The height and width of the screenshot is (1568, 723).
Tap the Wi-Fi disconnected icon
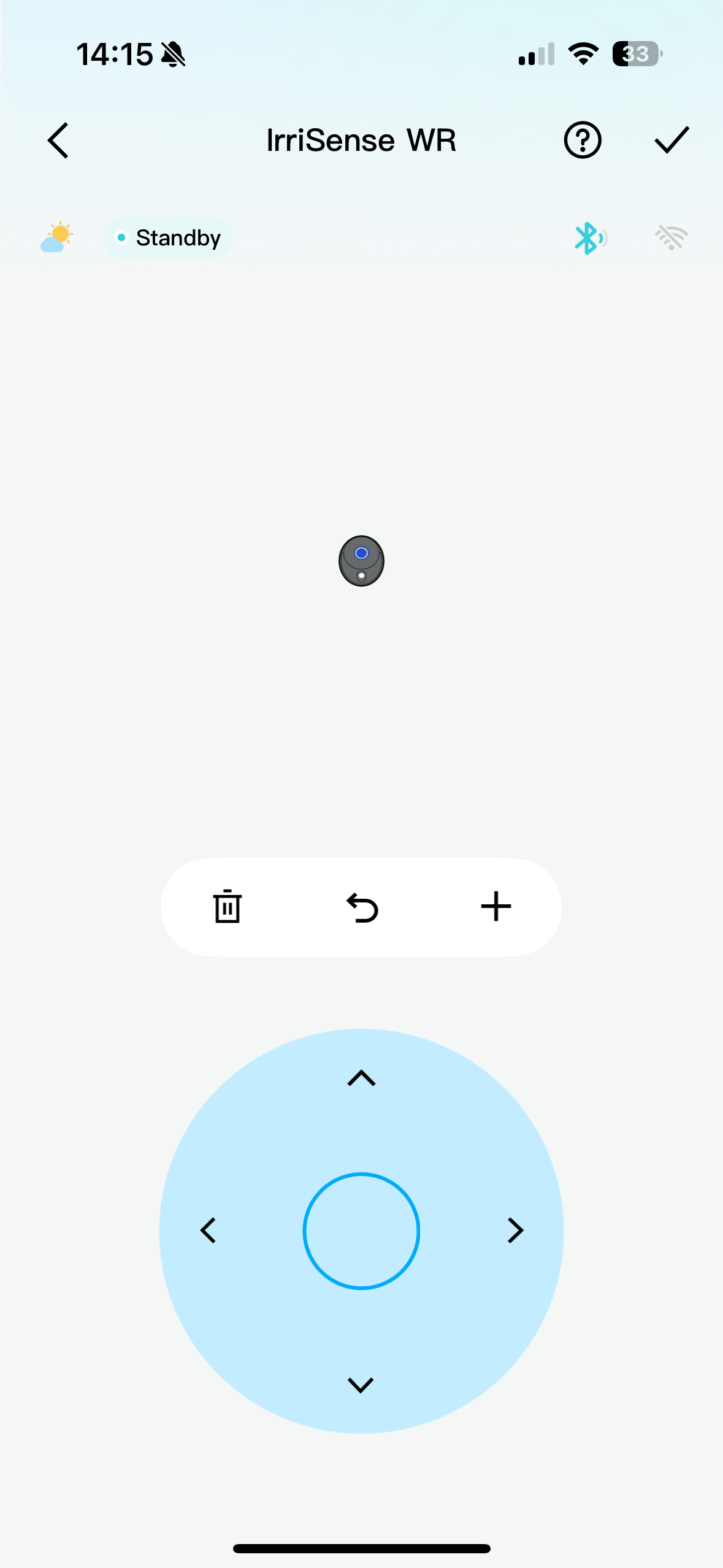tap(671, 238)
